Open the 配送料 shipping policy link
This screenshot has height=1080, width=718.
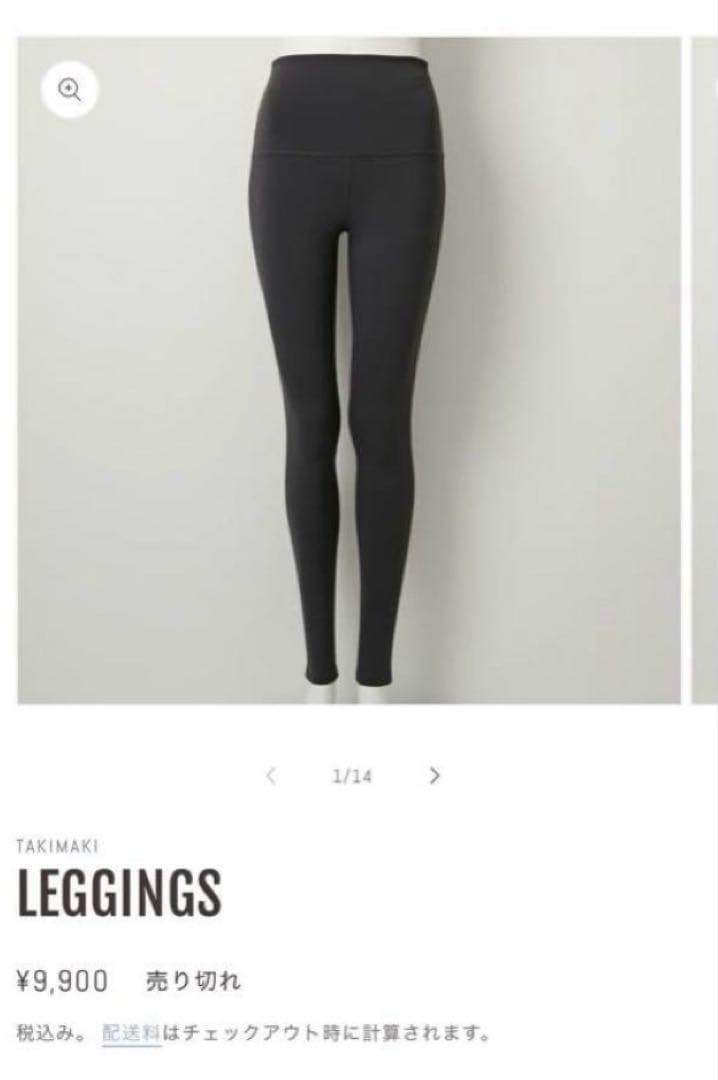click(x=131, y=1033)
